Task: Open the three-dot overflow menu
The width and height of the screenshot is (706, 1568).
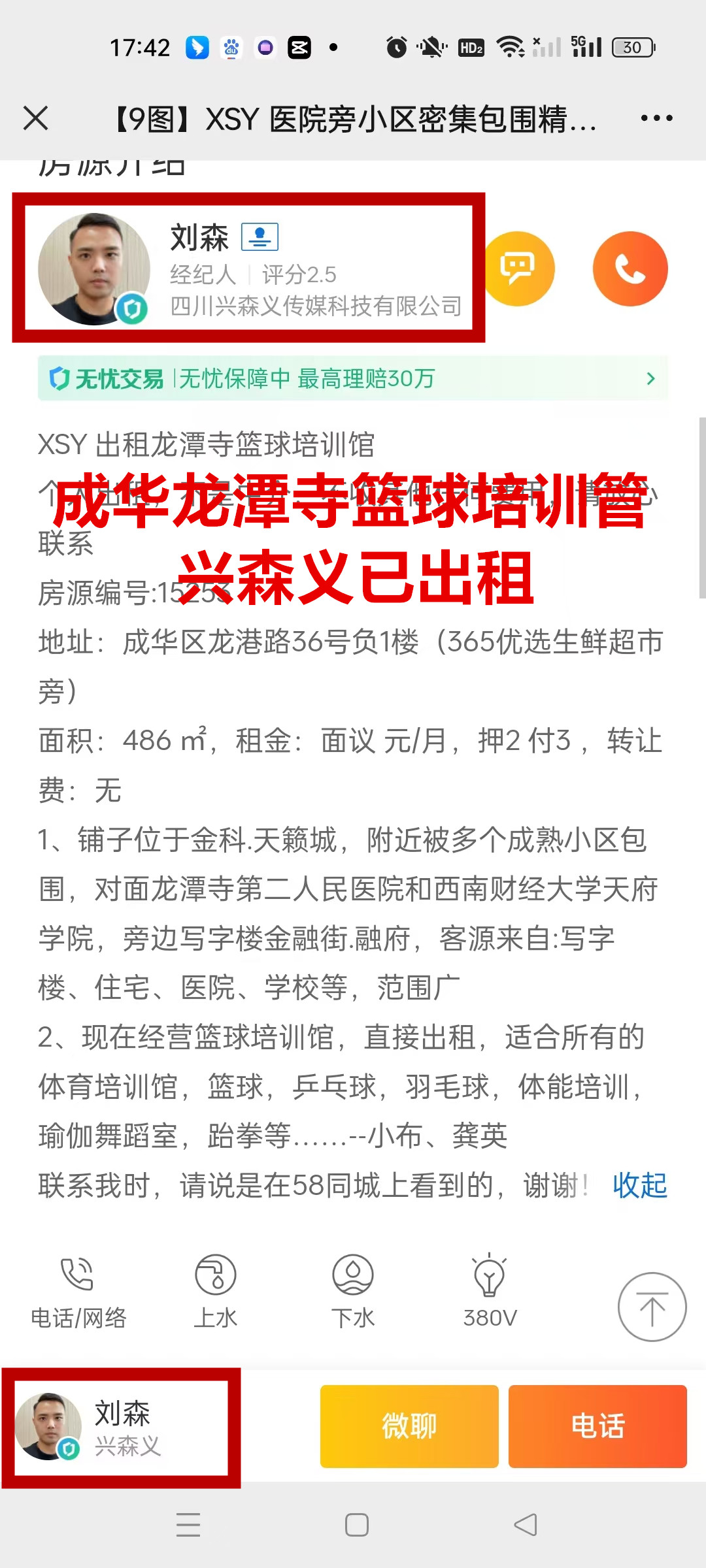Action: 656,118
